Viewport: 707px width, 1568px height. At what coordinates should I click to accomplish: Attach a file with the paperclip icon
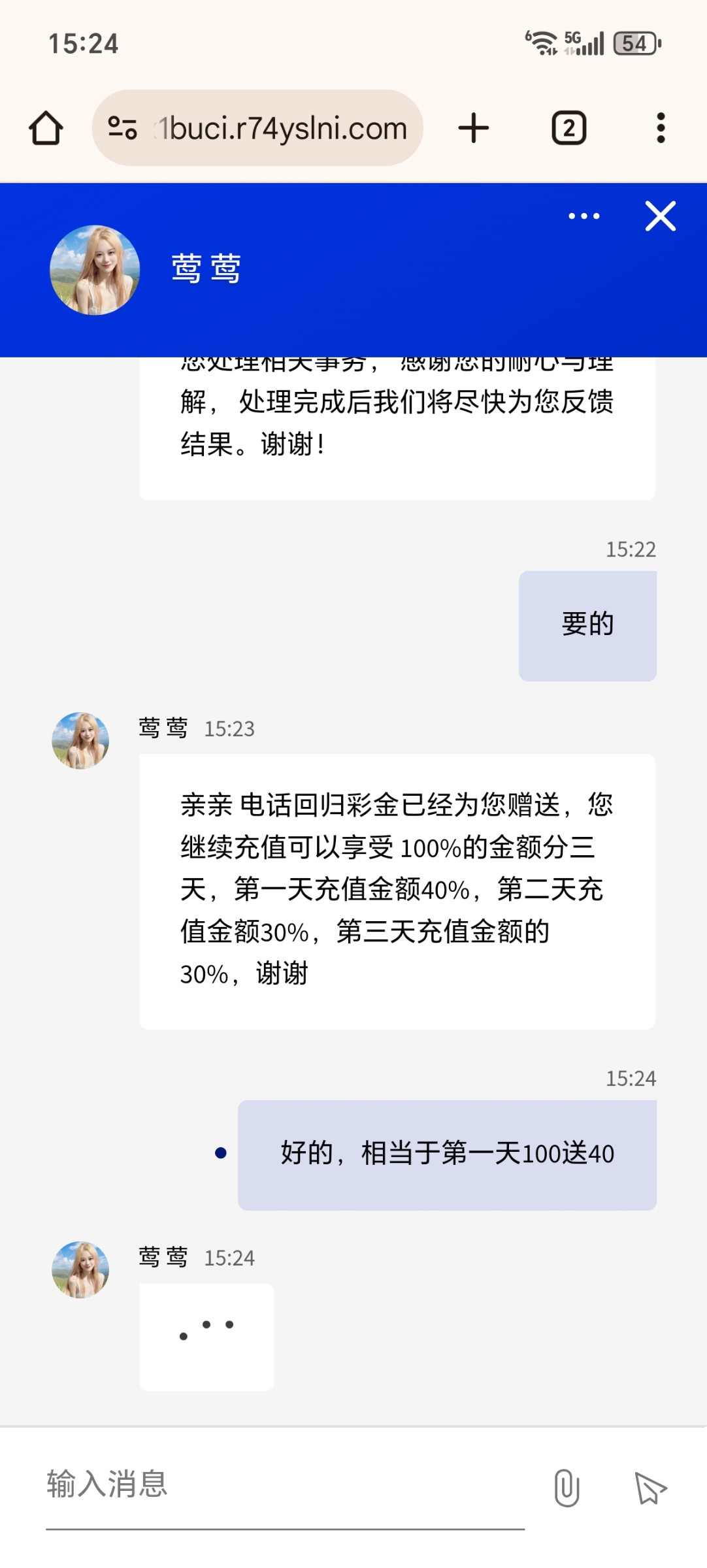(x=567, y=1488)
